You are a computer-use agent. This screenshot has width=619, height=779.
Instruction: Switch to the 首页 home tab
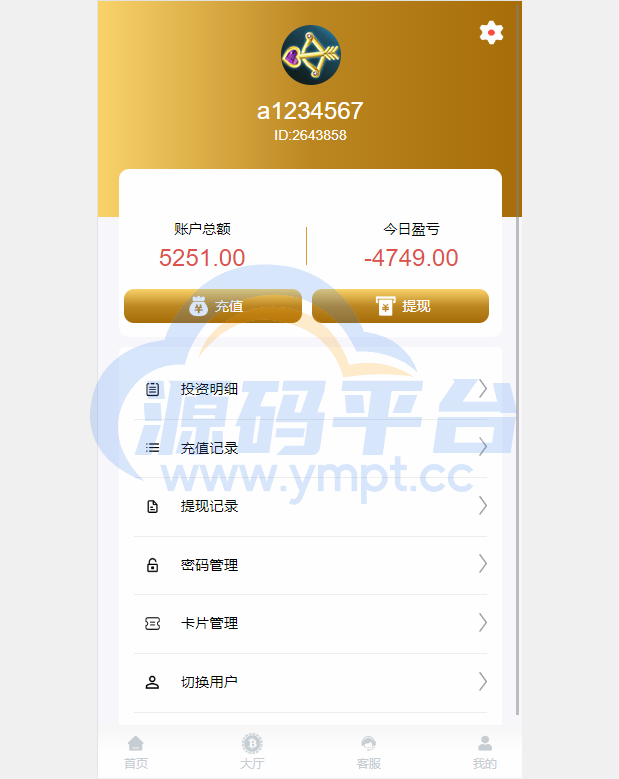point(136,753)
